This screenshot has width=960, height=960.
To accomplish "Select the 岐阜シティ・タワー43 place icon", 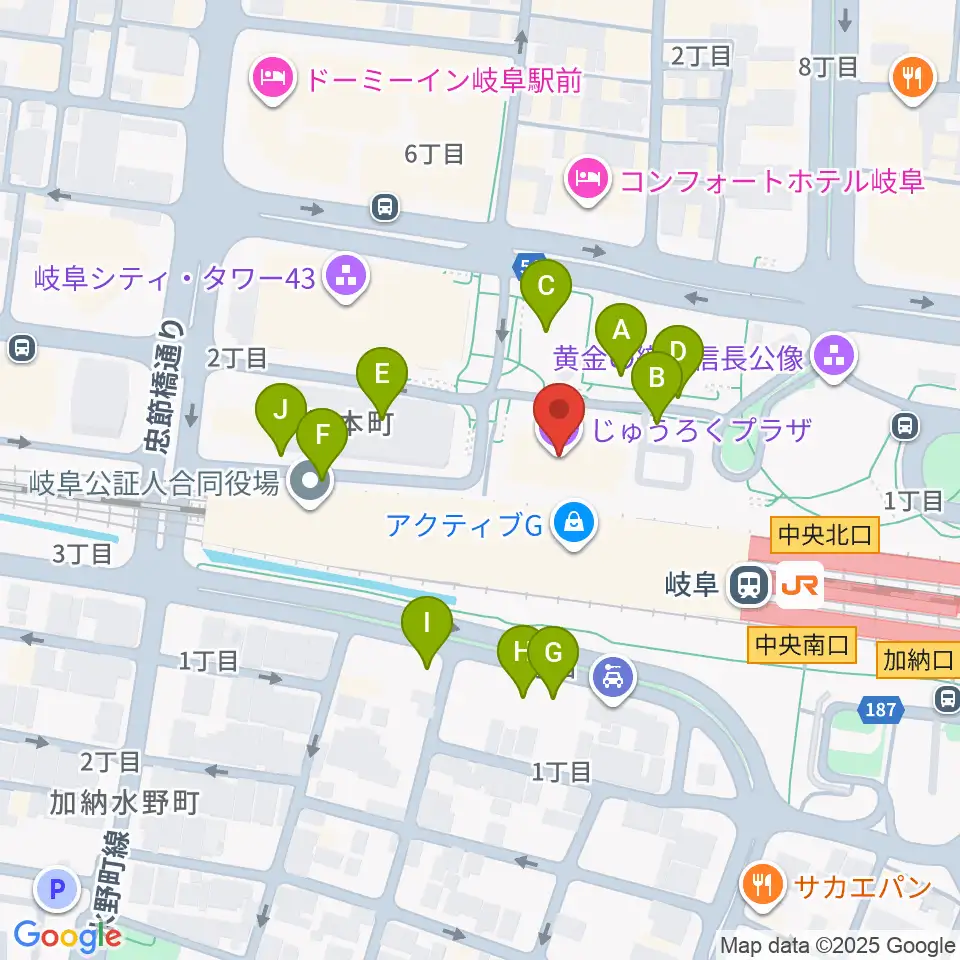I will coord(347,279).
